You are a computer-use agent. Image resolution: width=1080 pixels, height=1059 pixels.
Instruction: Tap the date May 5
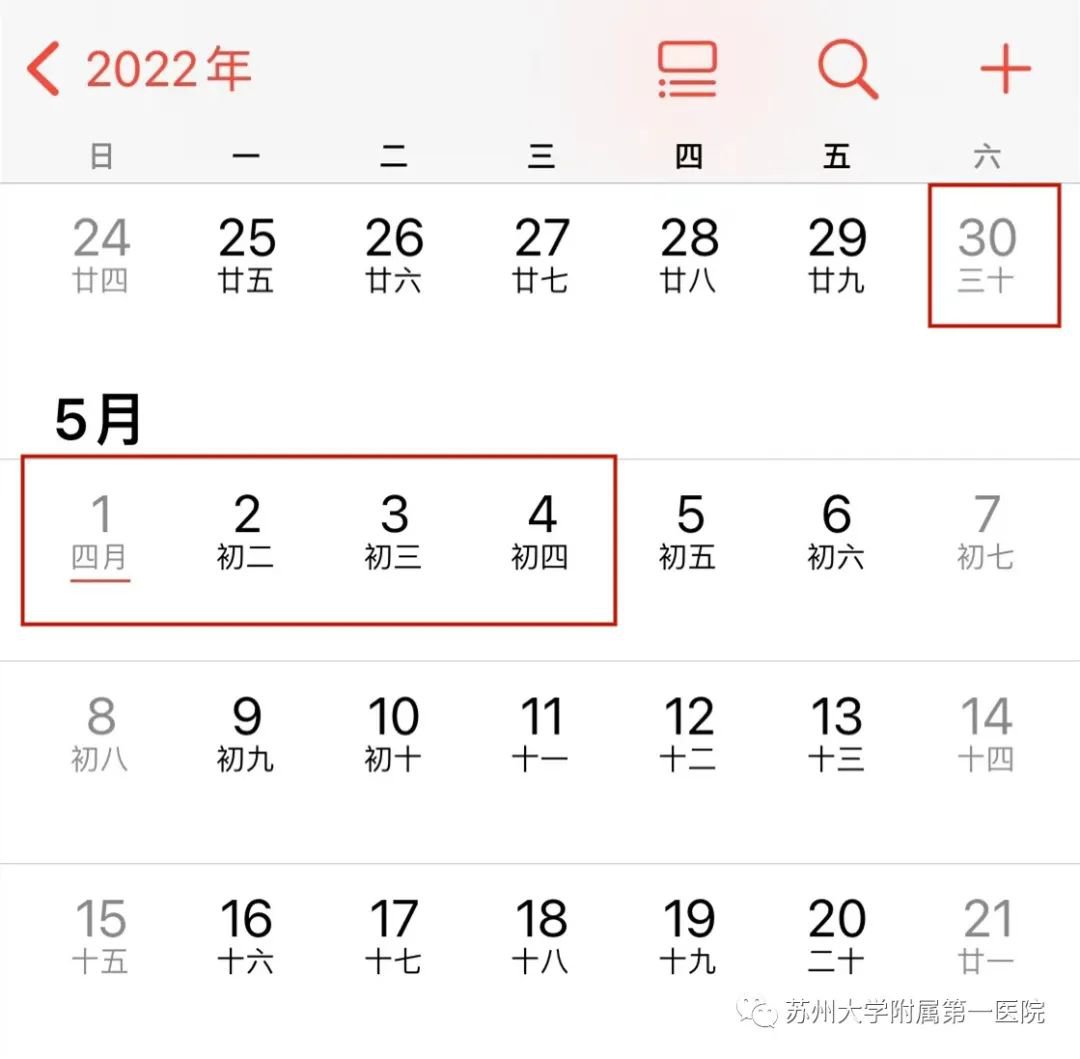tap(689, 531)
